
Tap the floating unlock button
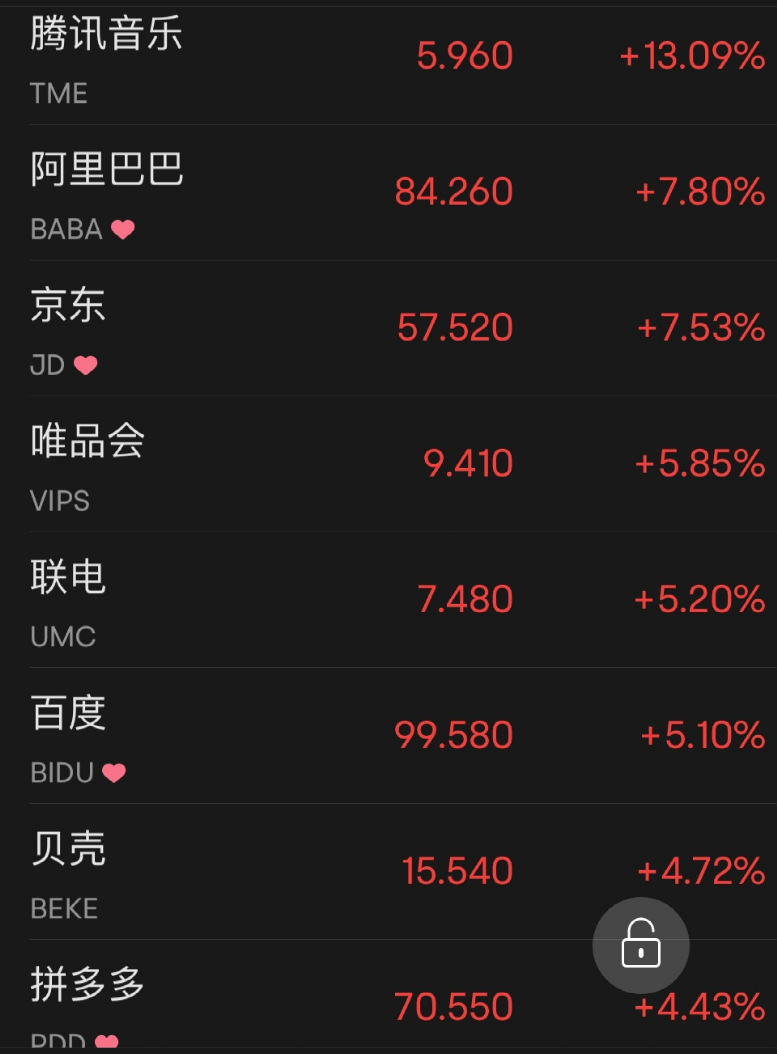pos(641,945)
